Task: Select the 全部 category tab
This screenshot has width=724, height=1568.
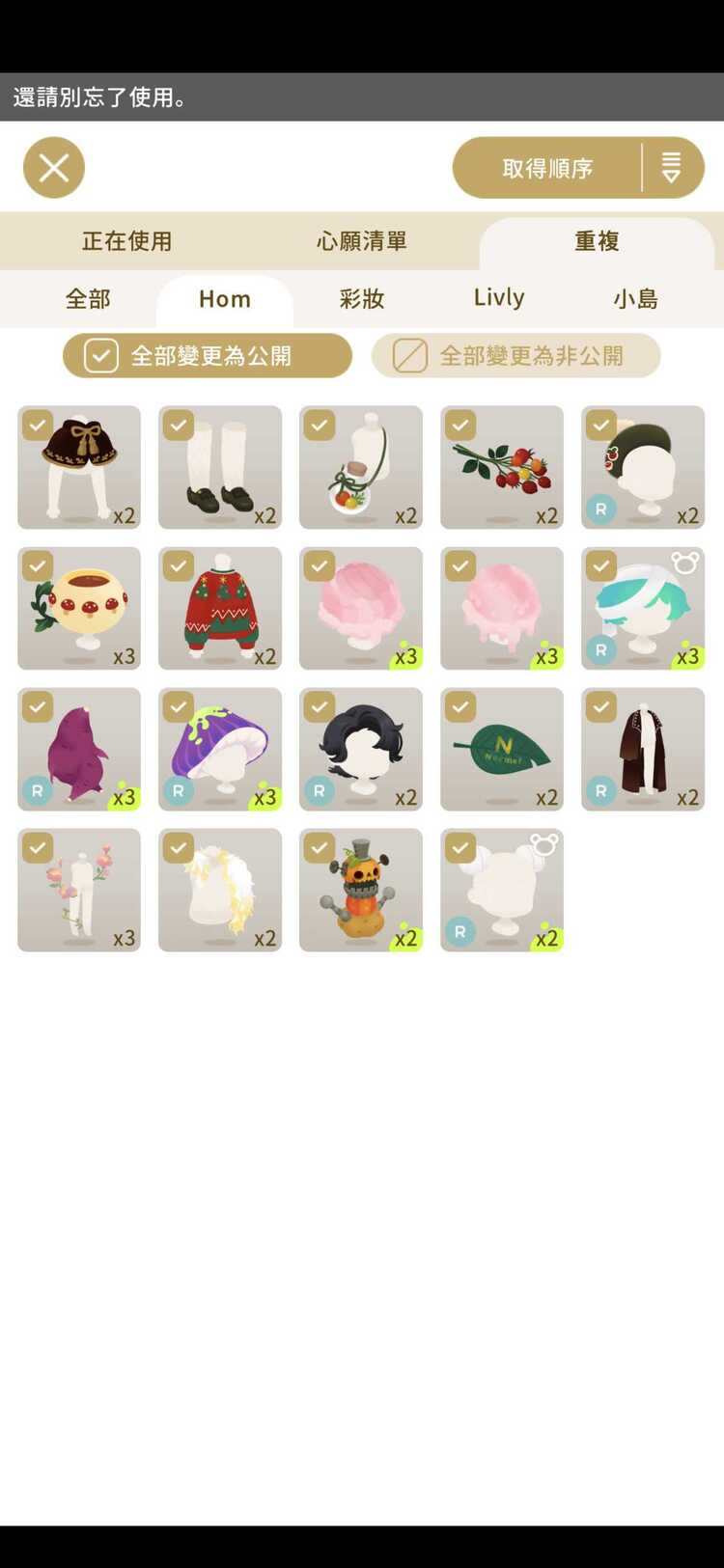Action: coord(88,299)
